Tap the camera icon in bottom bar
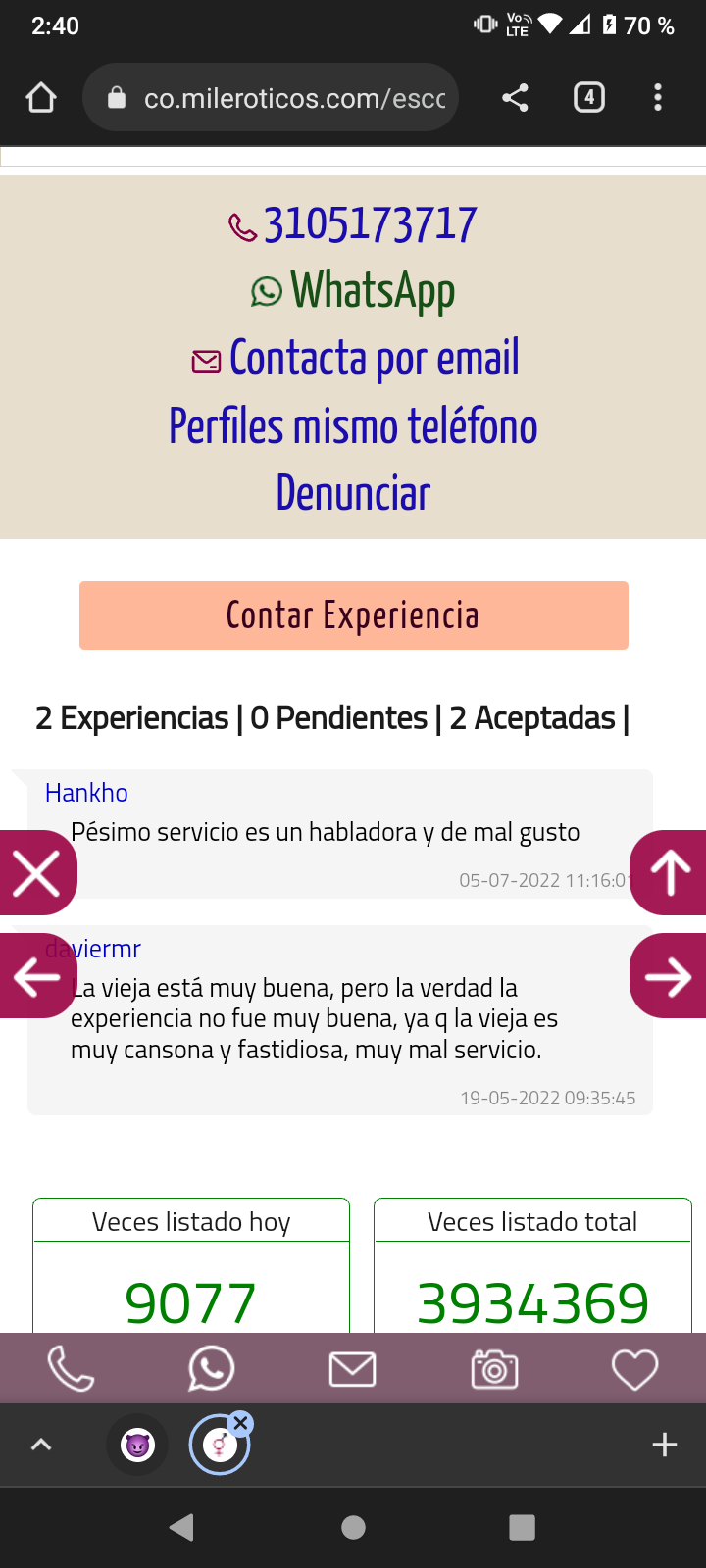The height and width of the screenshot is (1568, 706). tap(494, 1369)
